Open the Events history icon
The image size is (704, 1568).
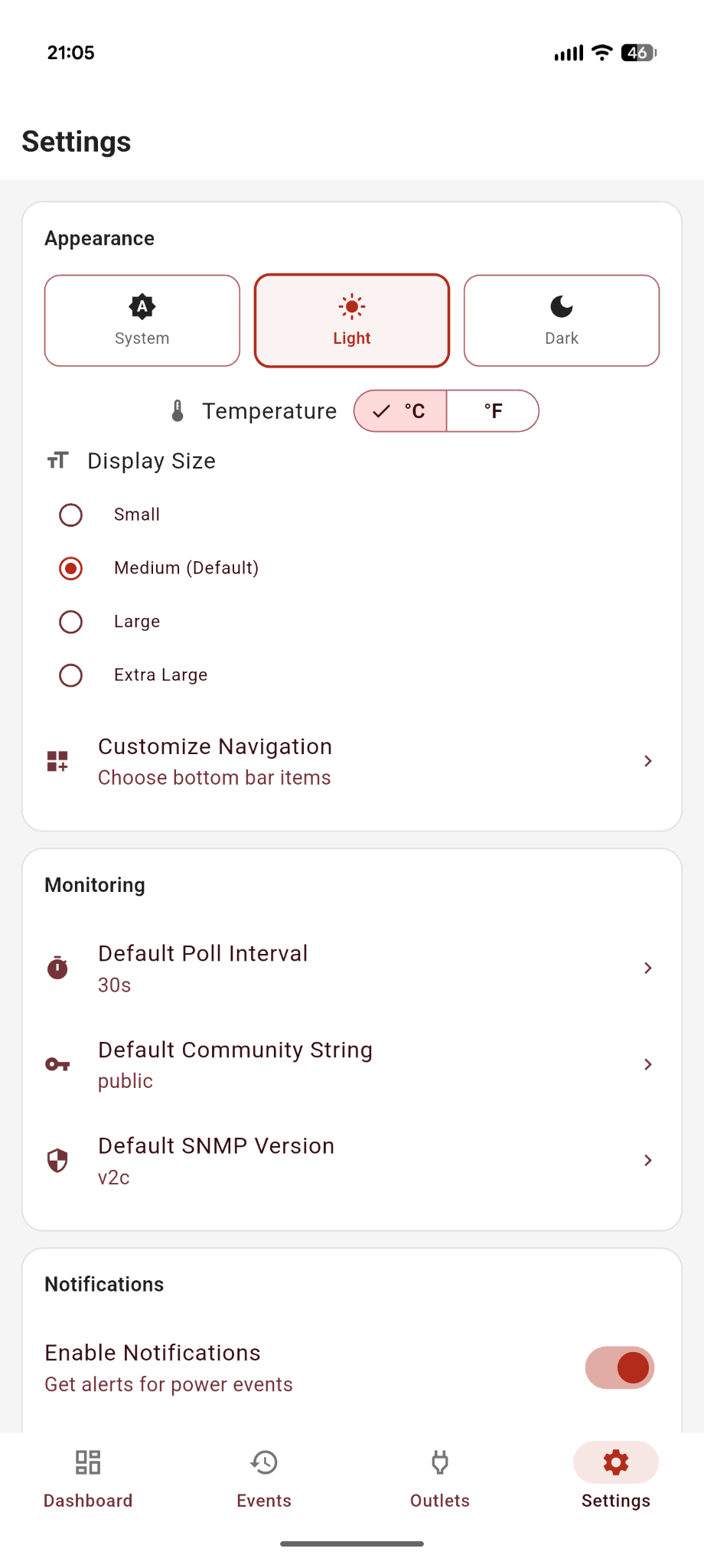click(263, 1462)
